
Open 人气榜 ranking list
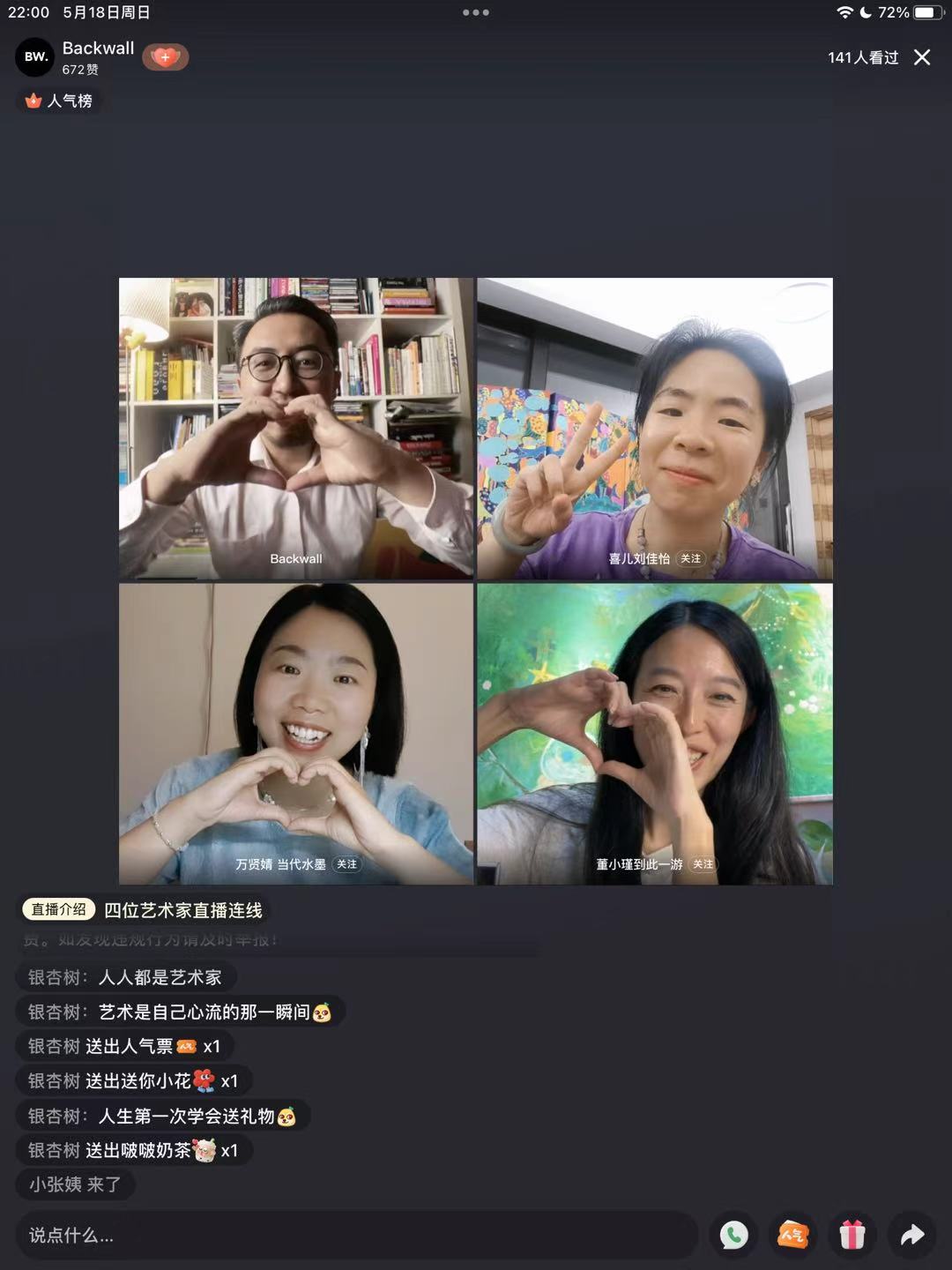(x=60, y=101)
